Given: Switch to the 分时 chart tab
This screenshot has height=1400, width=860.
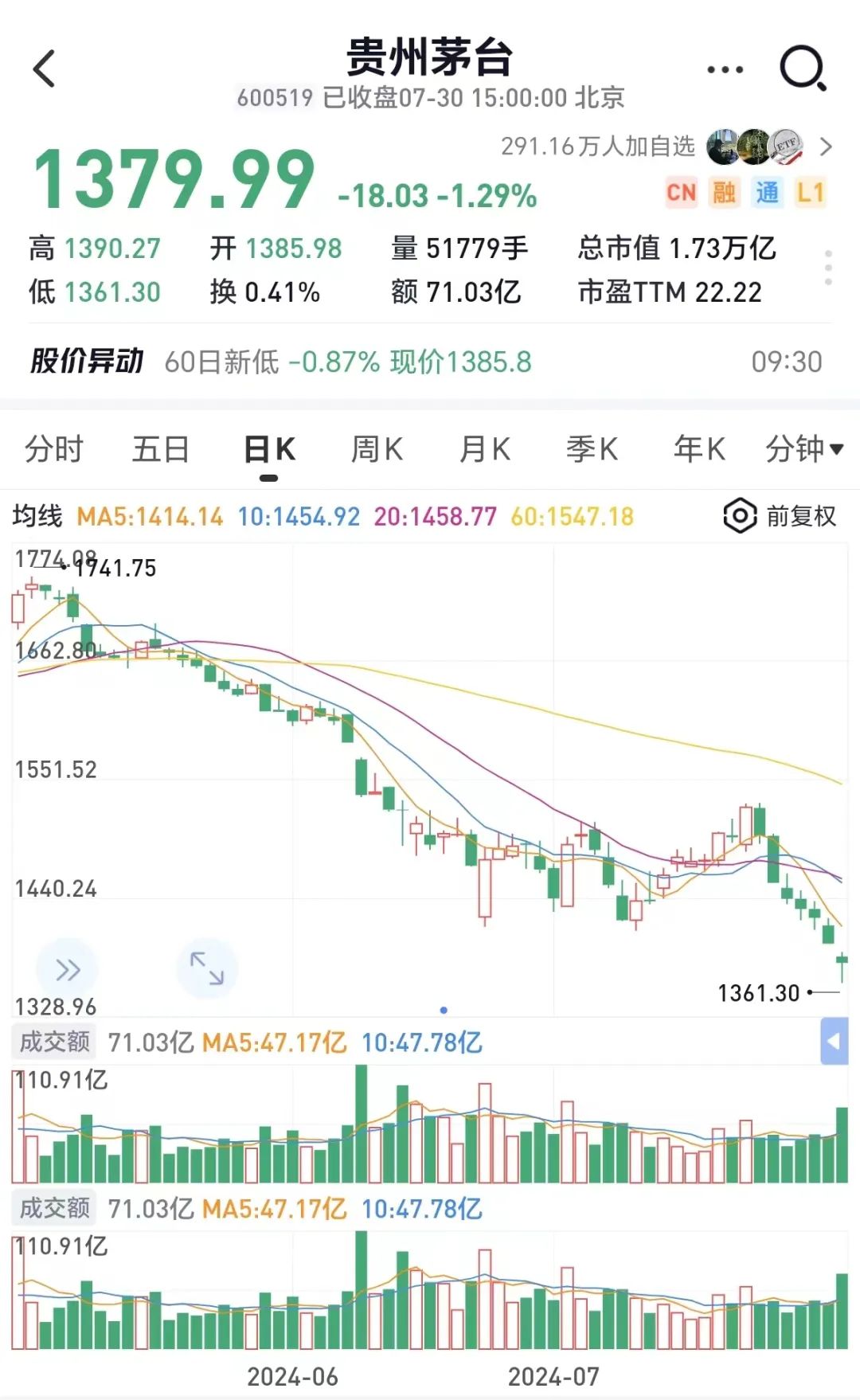Looking at the screenshot, I should pyautogui.click(x=53, y=449).
